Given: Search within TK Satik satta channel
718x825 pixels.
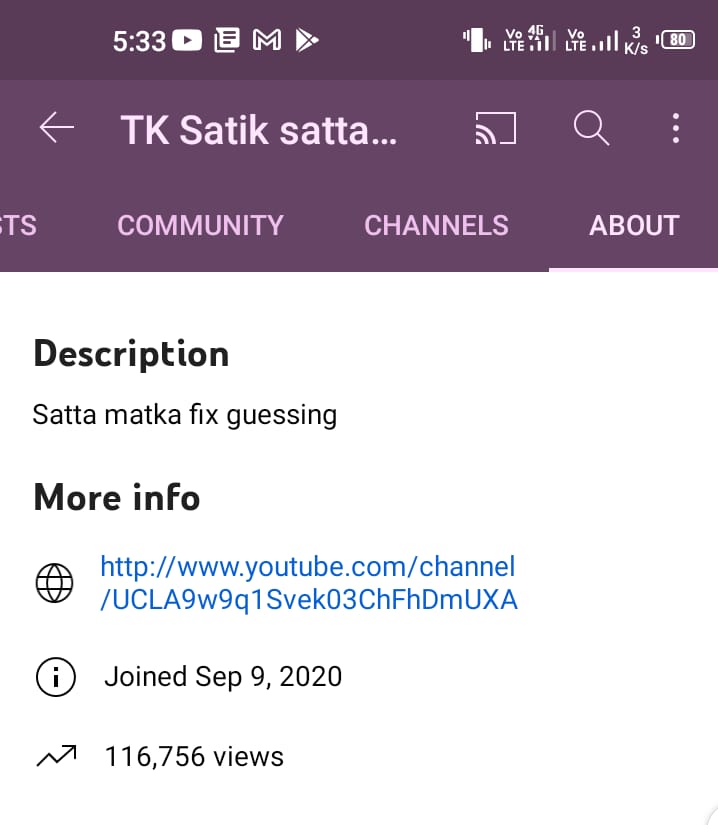Looking at the screenshot, I should coord(591,129).
